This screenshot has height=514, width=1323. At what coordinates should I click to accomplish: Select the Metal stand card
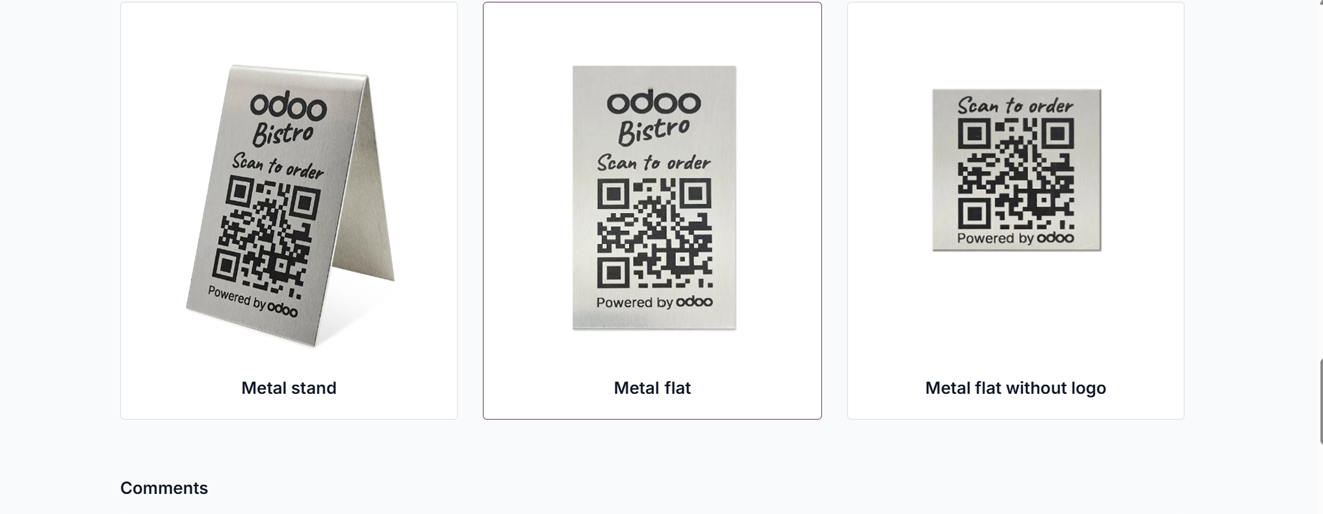(x=289, y=211)
